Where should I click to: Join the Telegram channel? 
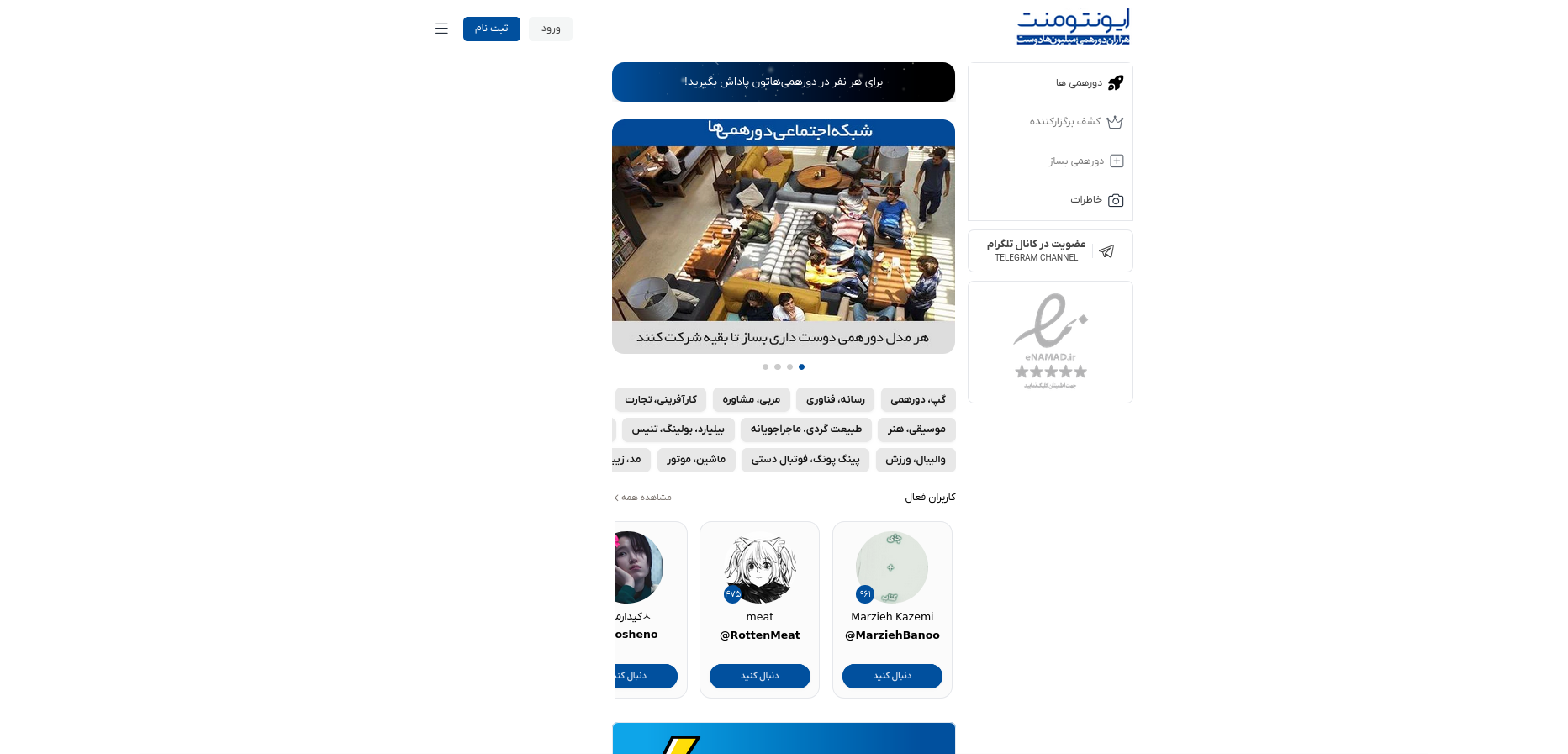[x=1050, y=250]
